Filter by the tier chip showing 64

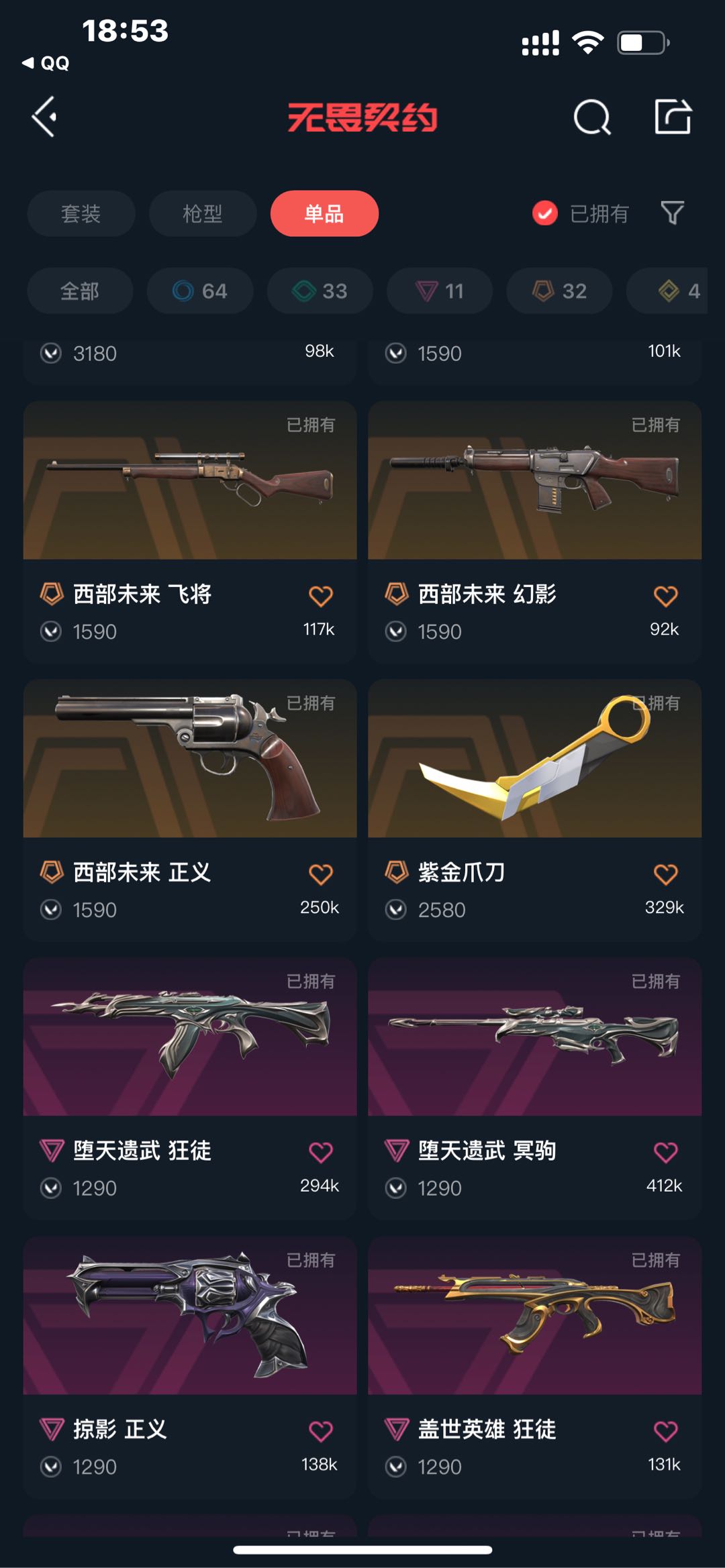[x=199, y=291]
